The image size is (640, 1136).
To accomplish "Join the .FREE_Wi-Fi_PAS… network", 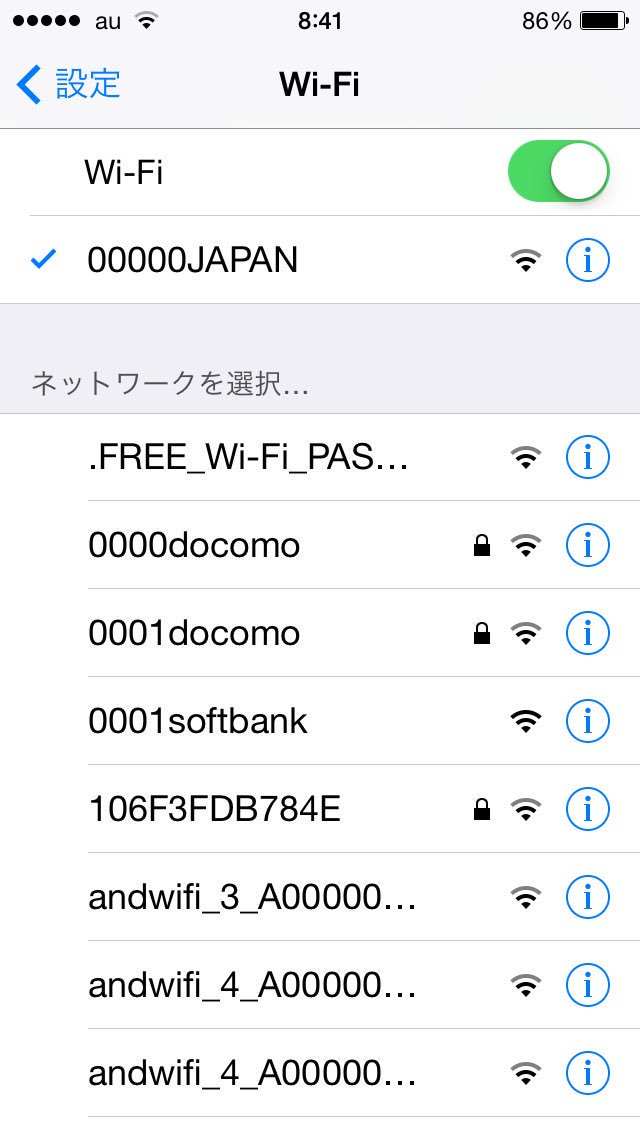I will coord(249,458).
